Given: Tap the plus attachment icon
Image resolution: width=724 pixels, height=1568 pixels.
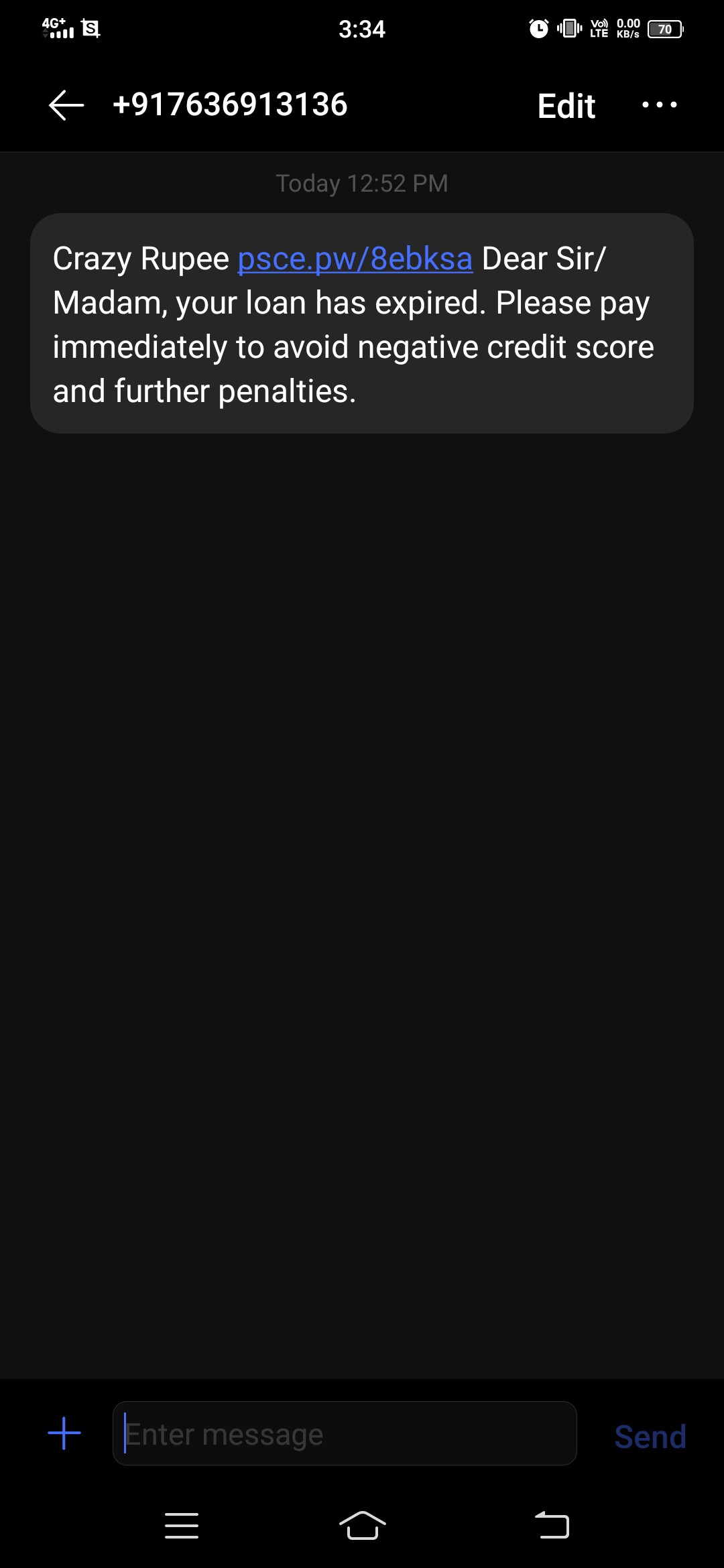Looking at the screenshot, I should pos(64,1433).
